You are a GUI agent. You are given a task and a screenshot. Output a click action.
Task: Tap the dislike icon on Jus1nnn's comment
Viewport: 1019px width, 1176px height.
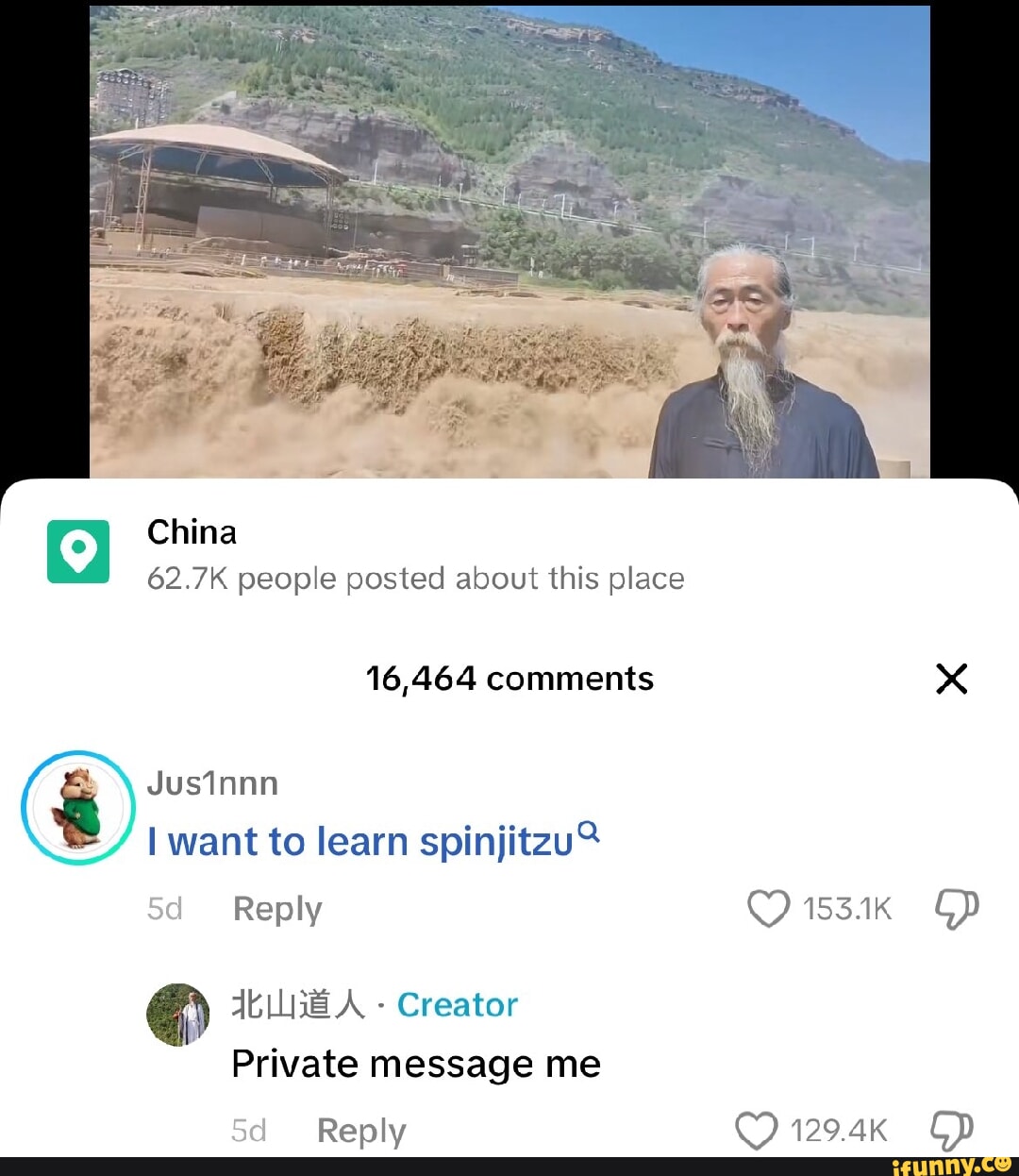tap(956, 909)
